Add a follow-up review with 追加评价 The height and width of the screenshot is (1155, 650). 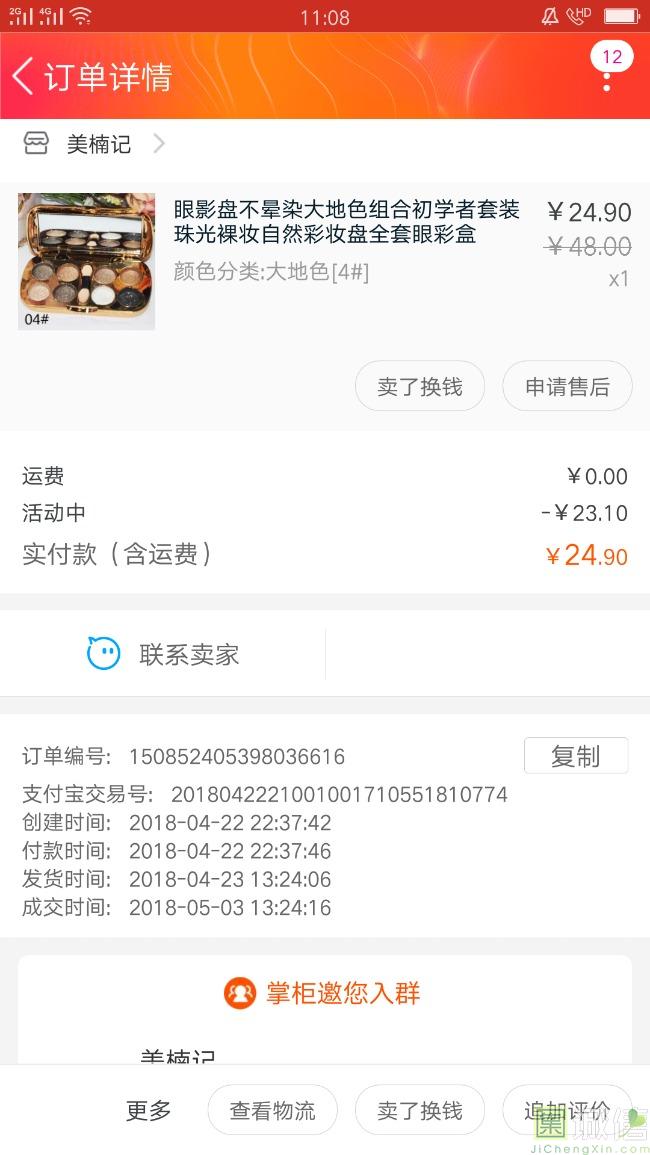[x=566, y=1110]
